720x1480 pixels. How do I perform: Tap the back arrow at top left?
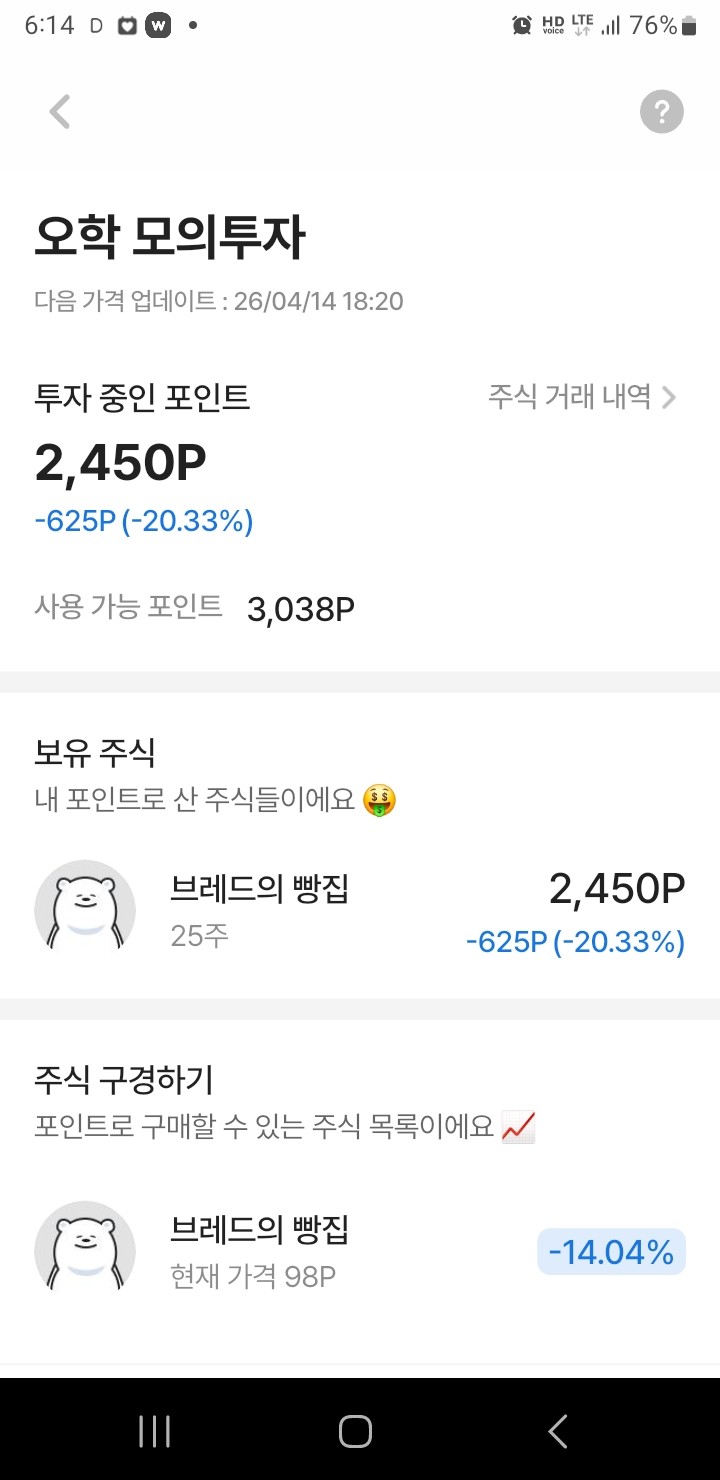pos(58,111)
